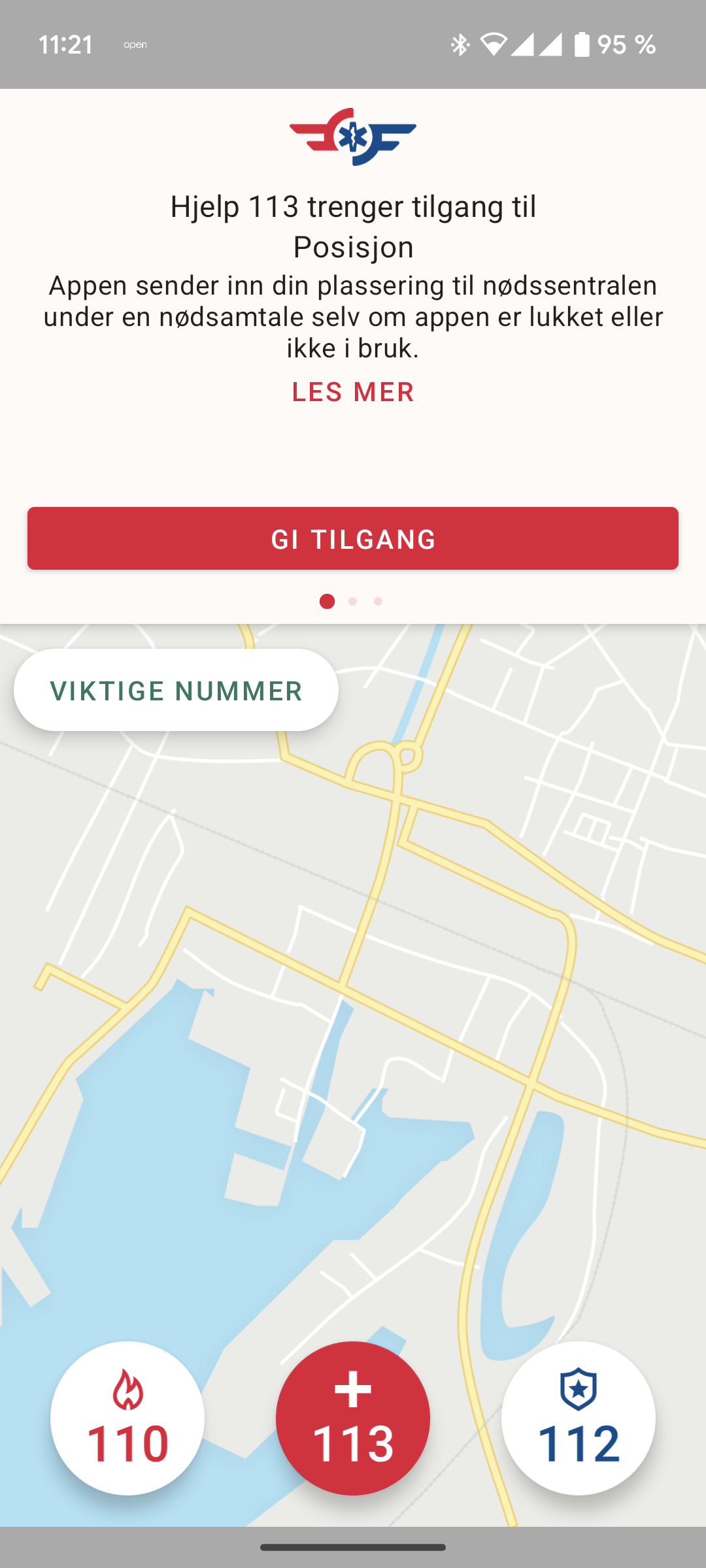Viewport: 706px width, 1568px height.
Task: Tap the clock showing 11:21
Action: pos(65,44)
